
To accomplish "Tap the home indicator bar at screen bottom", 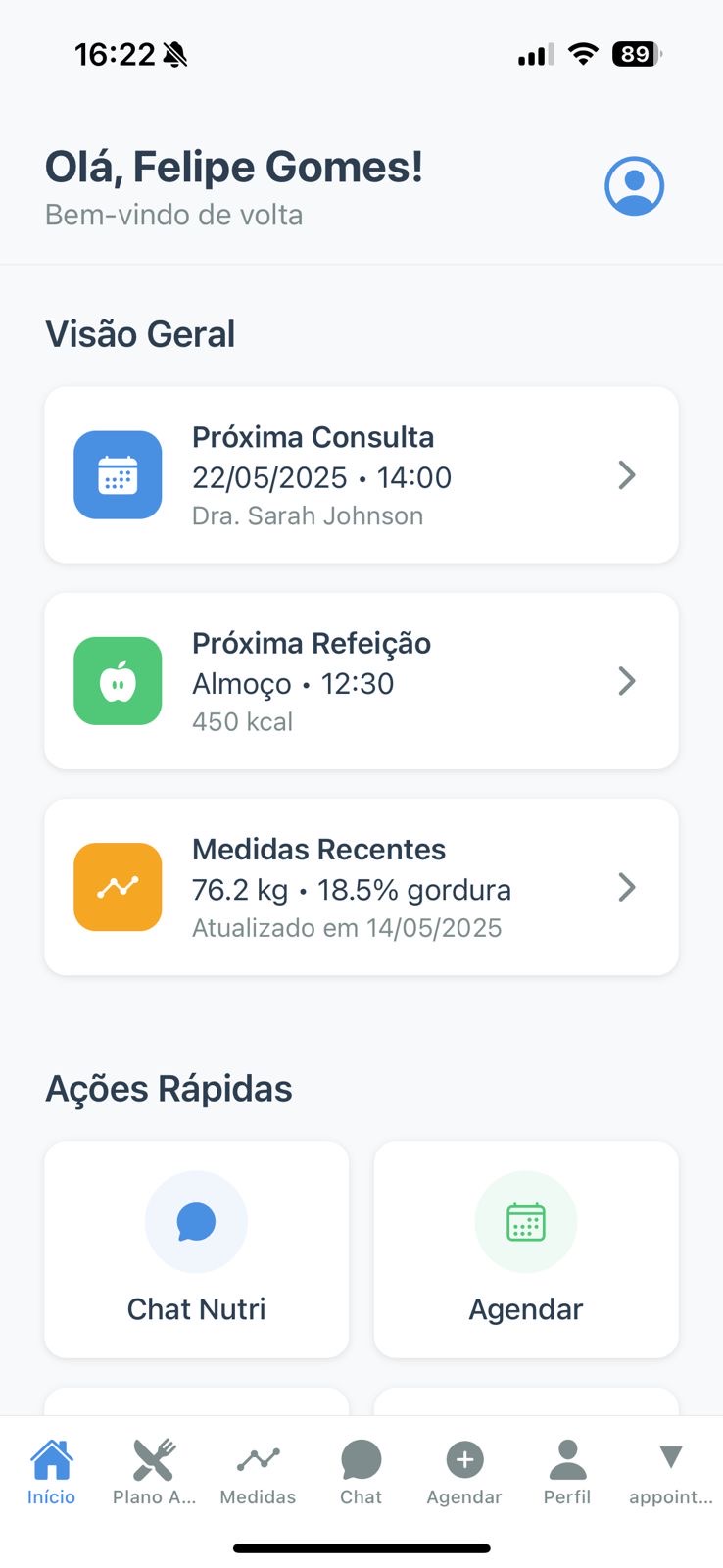I will [x=361, y=1548].
